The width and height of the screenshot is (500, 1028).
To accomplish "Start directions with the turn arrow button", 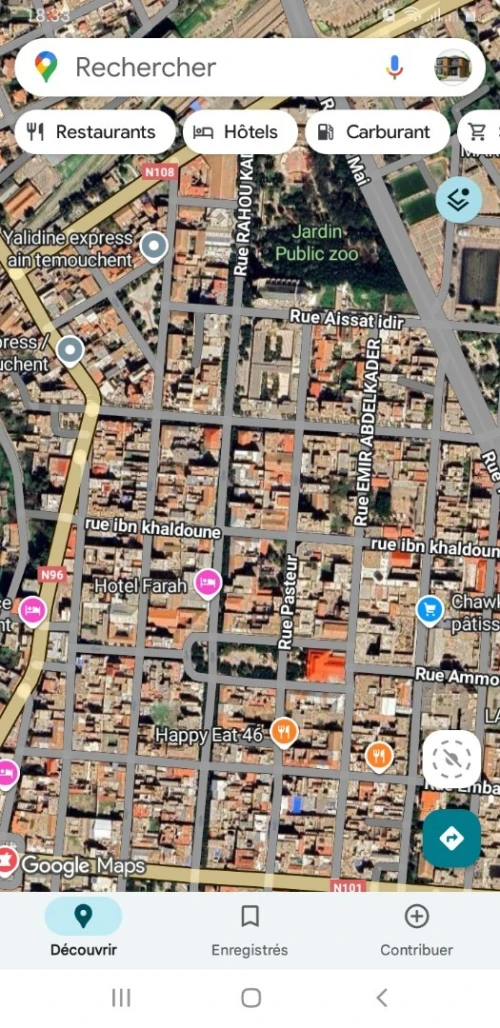I will pyautogui.click(x=452, y=838).
